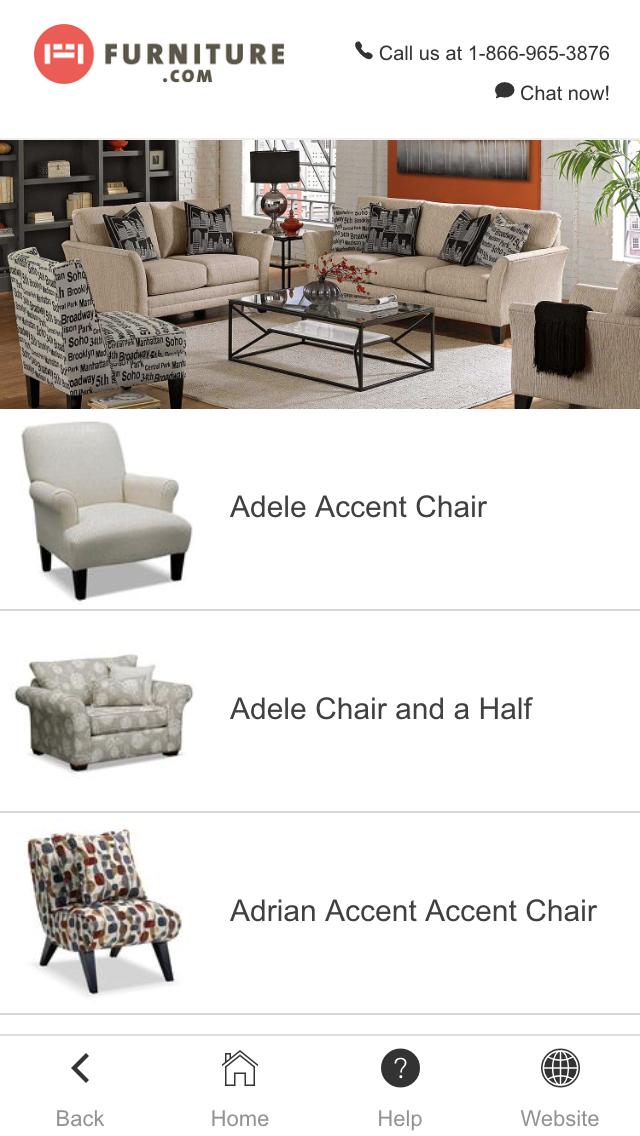Return to the Home screen
Image resolution: width=640 pixels, height=1136 pixels.
coord(240,1086)
